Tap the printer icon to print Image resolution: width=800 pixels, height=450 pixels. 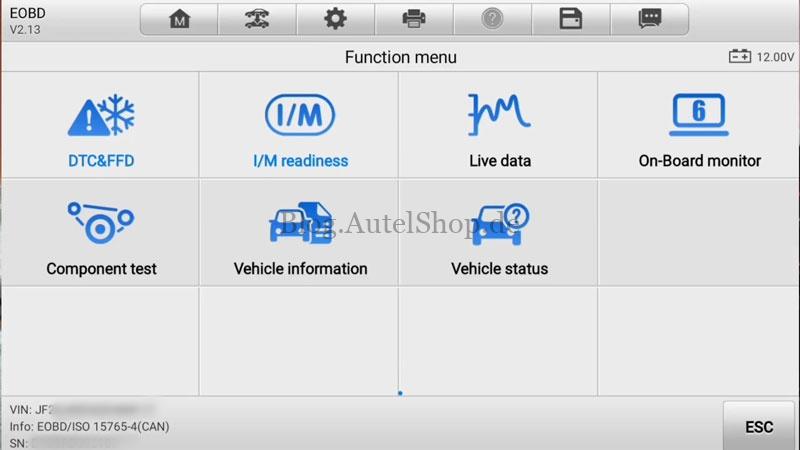click(x=413, y=19)
